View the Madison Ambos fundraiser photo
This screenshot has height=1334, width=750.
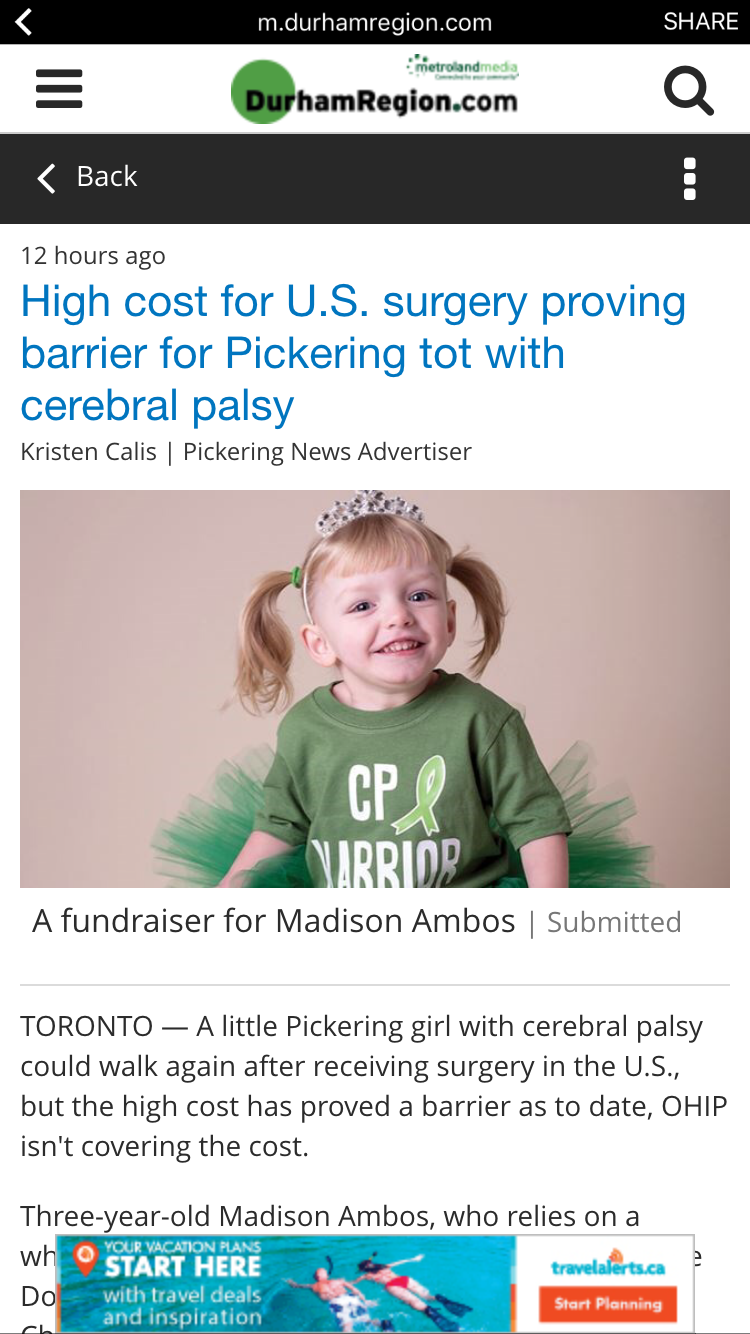point(375,688)
